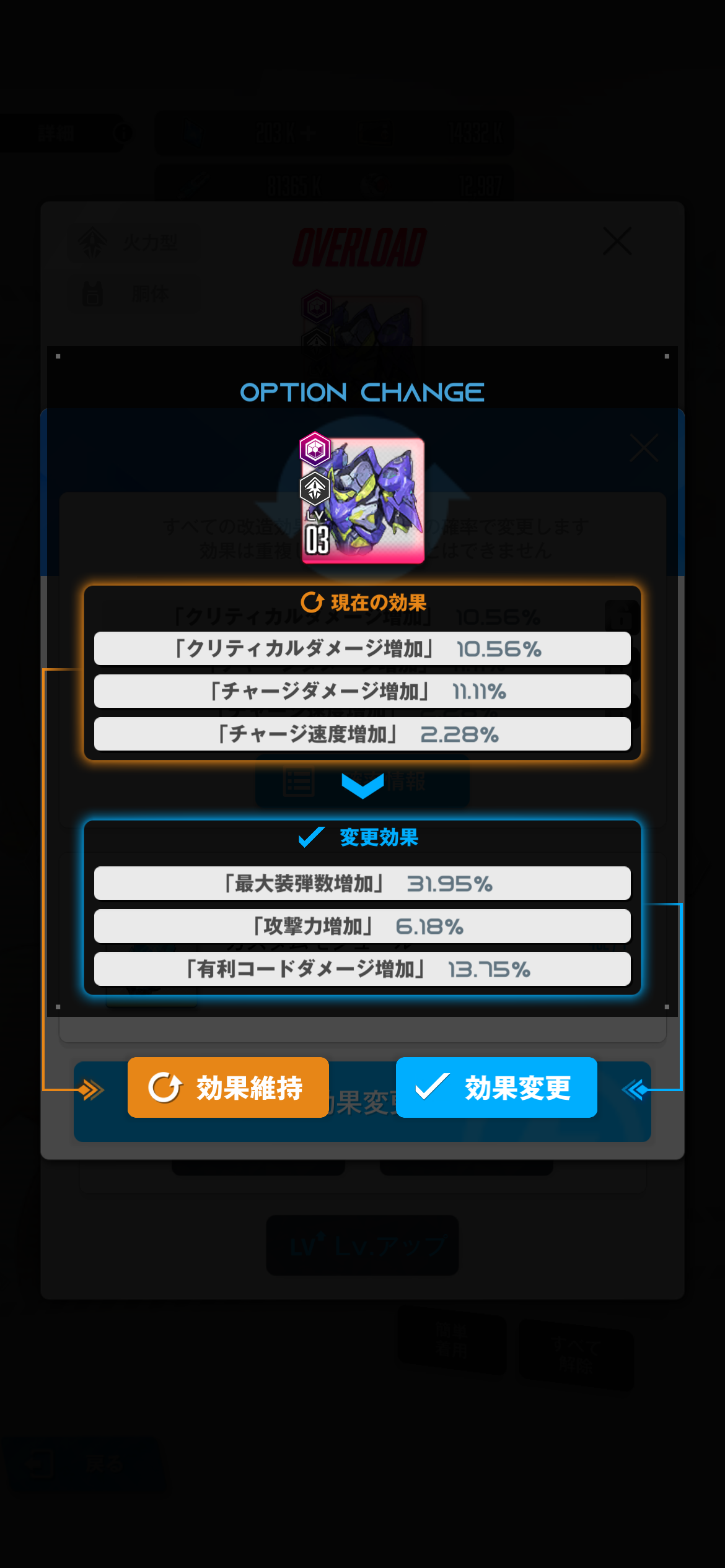Tap 効果維持 to keep the current effects
Screen dimensions: 725x1568
tap(228, 1087)
